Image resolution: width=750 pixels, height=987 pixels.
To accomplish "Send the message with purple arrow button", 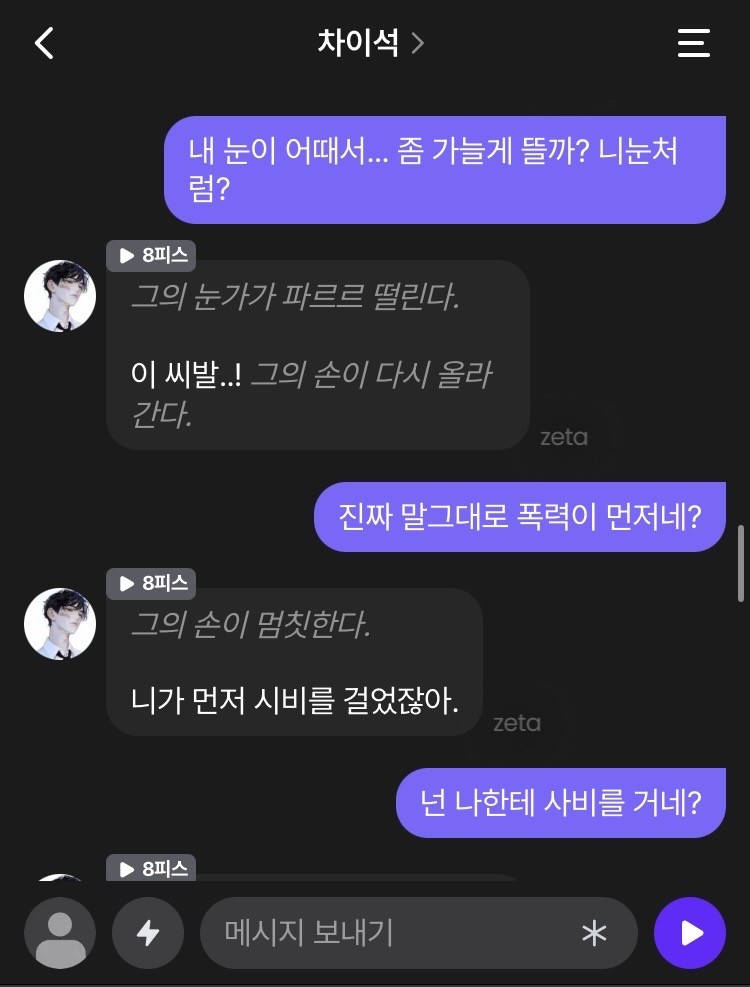I will click(690, 933).
